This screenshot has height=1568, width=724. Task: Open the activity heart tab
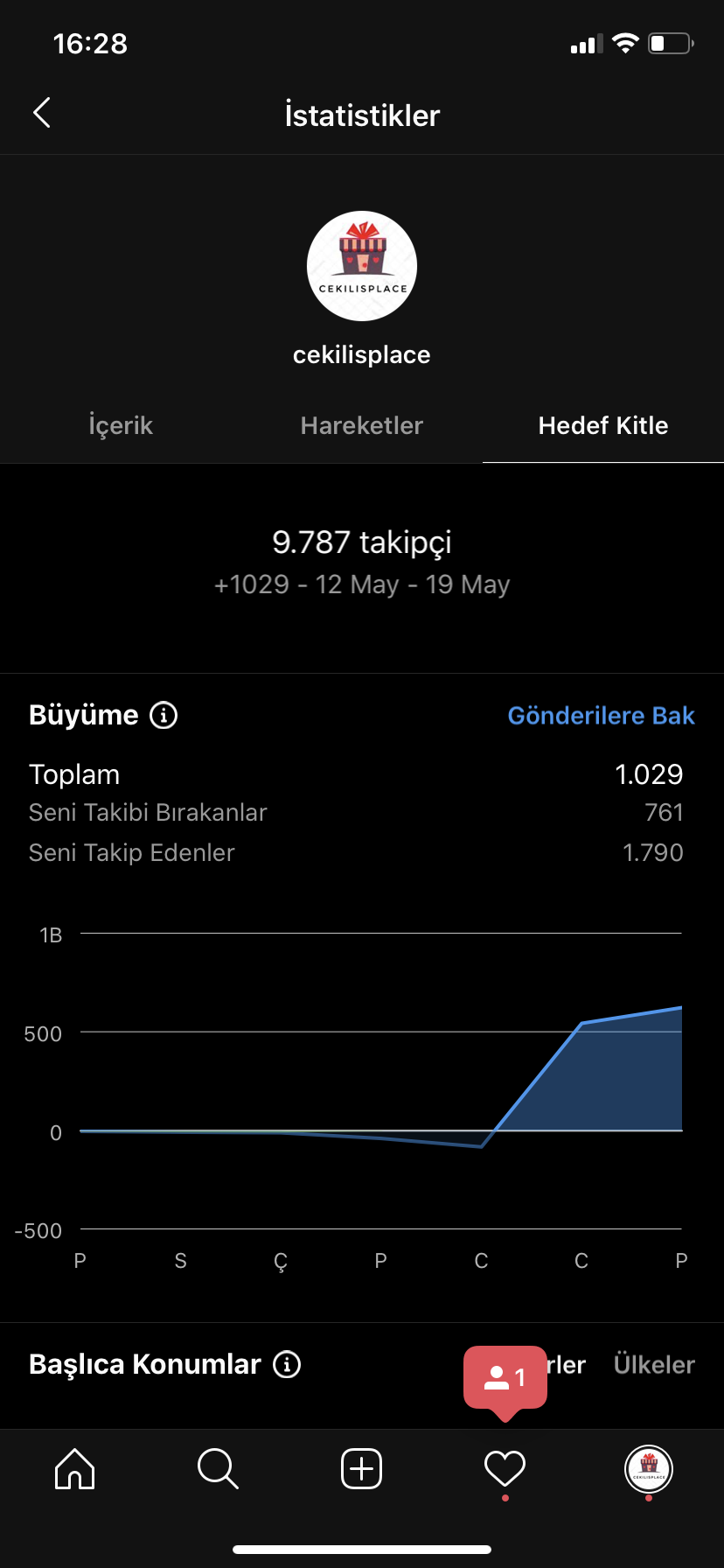pyautogui.click(x=505, y=1468)
